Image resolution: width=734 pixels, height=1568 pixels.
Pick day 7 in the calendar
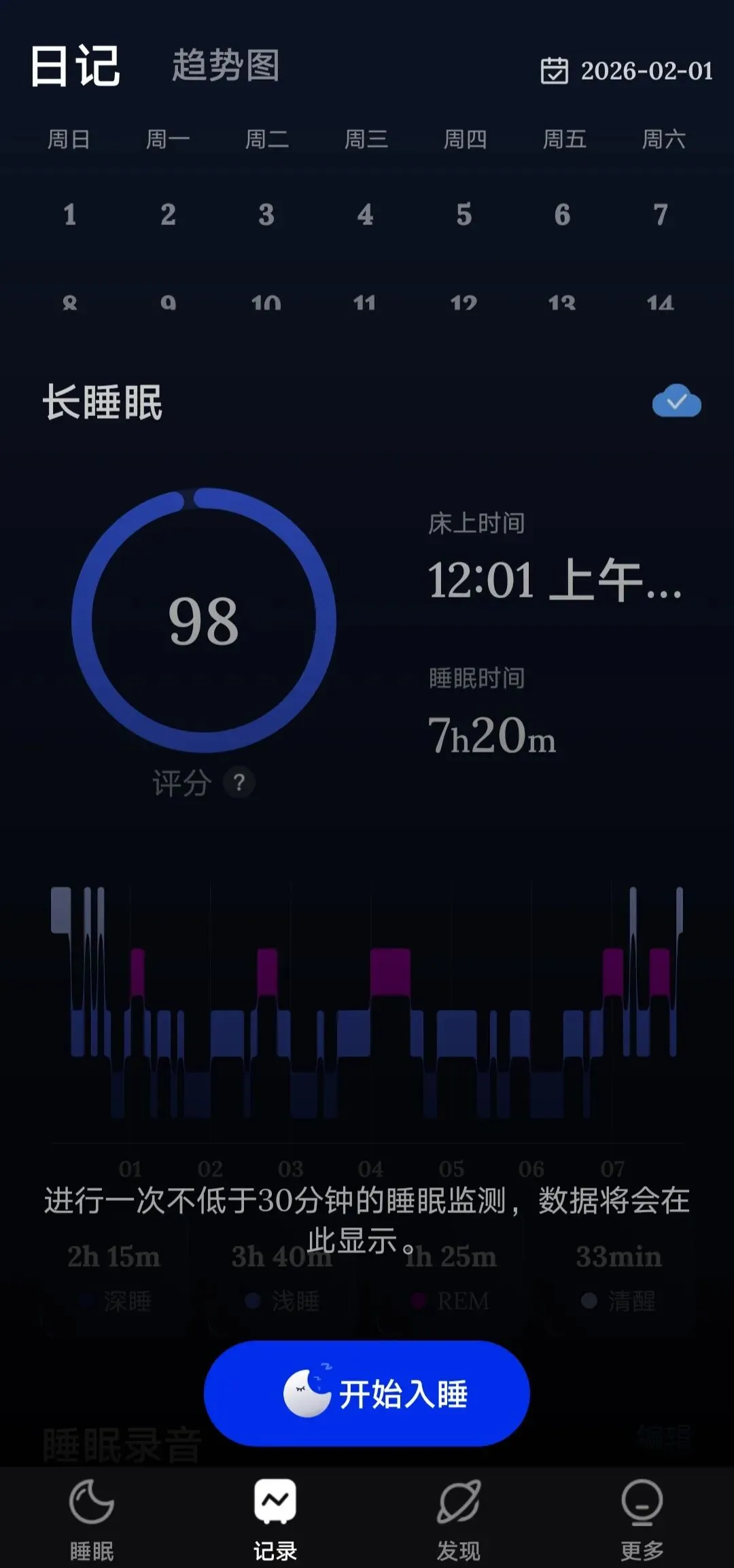point(661,215)
